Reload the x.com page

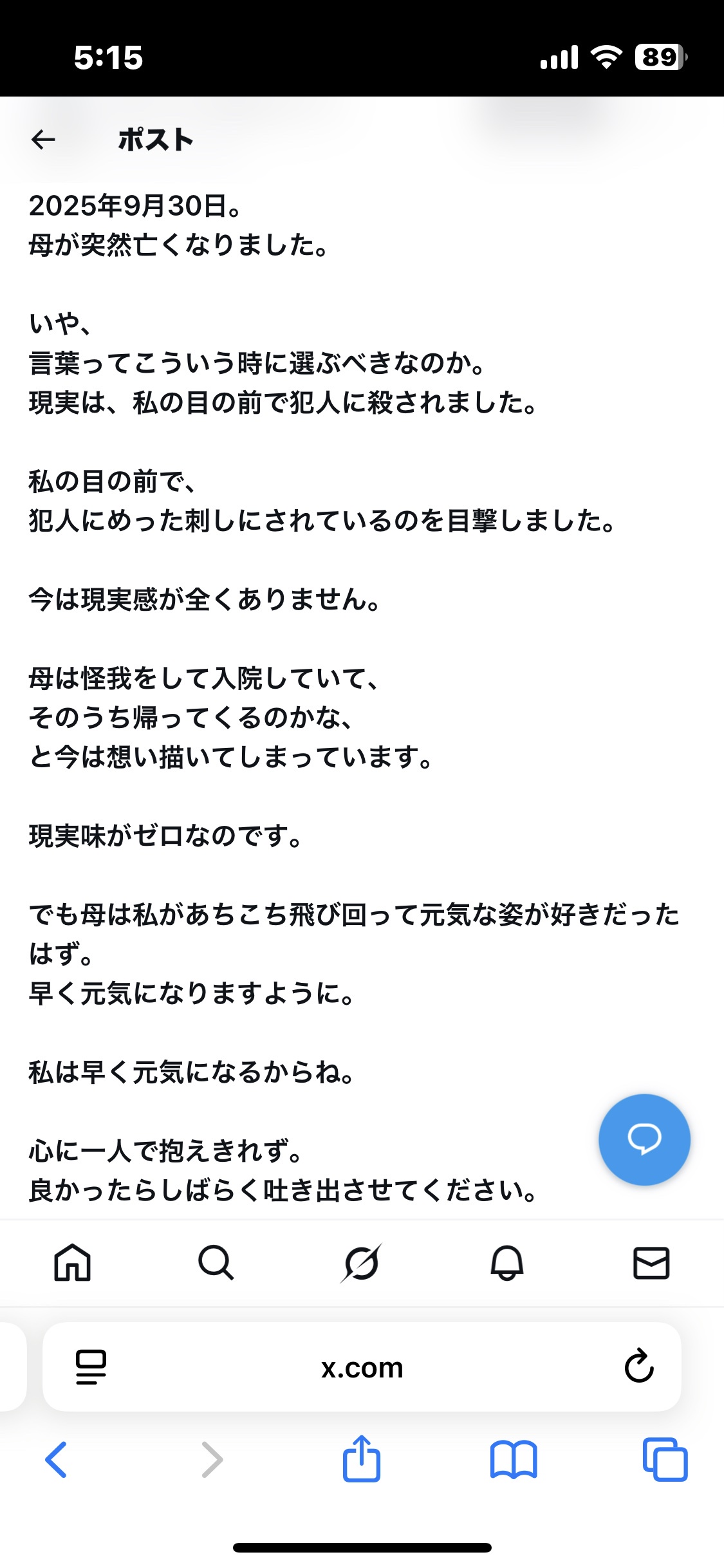pyautogui.click(x=639, y=1366)
